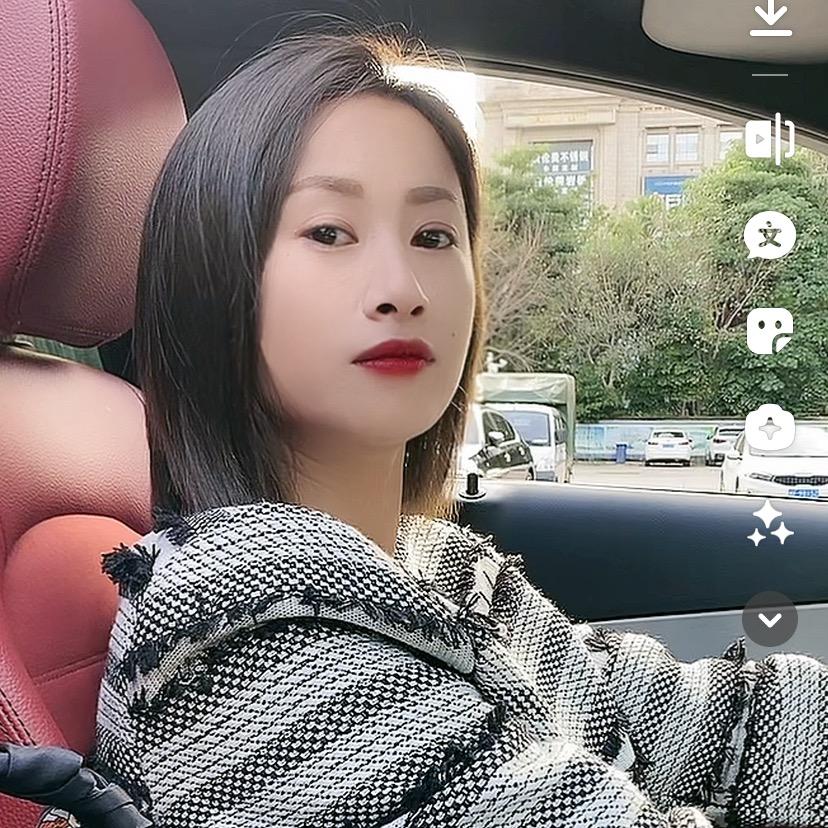Apply the sparkle enhancement
The height and width of the screenshot is (828, 828).
click(x=769, y=524)
